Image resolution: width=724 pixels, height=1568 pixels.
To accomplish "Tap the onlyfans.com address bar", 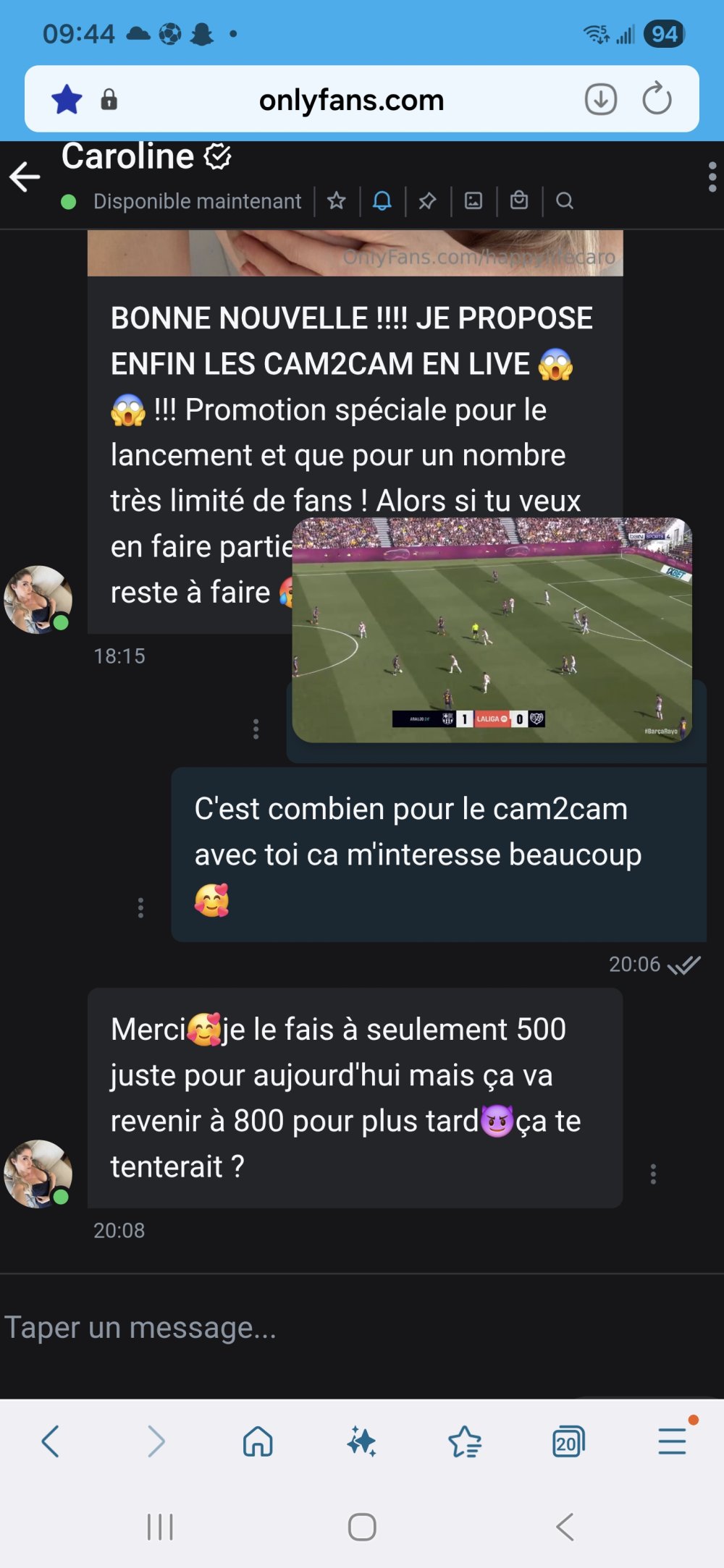I will click(x=351, y=100).
